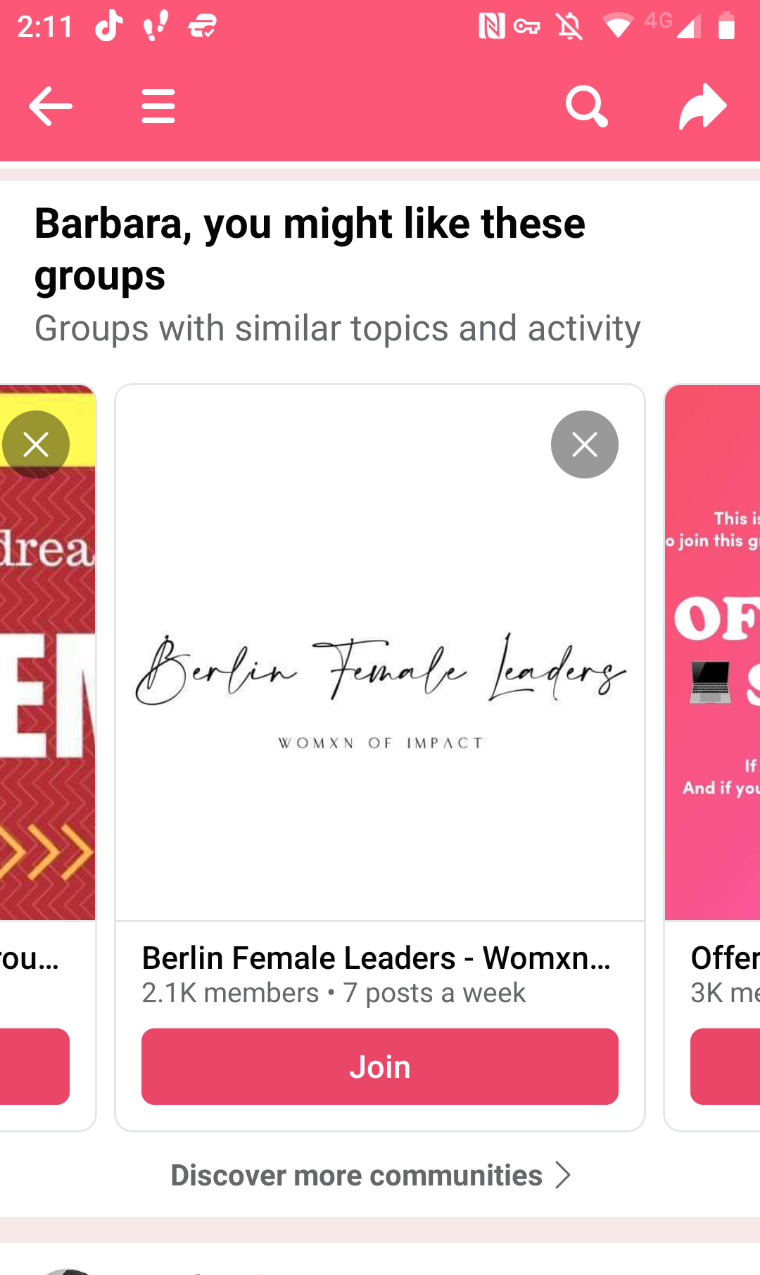Viewport: 760px width, 1275px height.
Task: Join the Berlin Female Leaders group
Action: [380, 1066]
